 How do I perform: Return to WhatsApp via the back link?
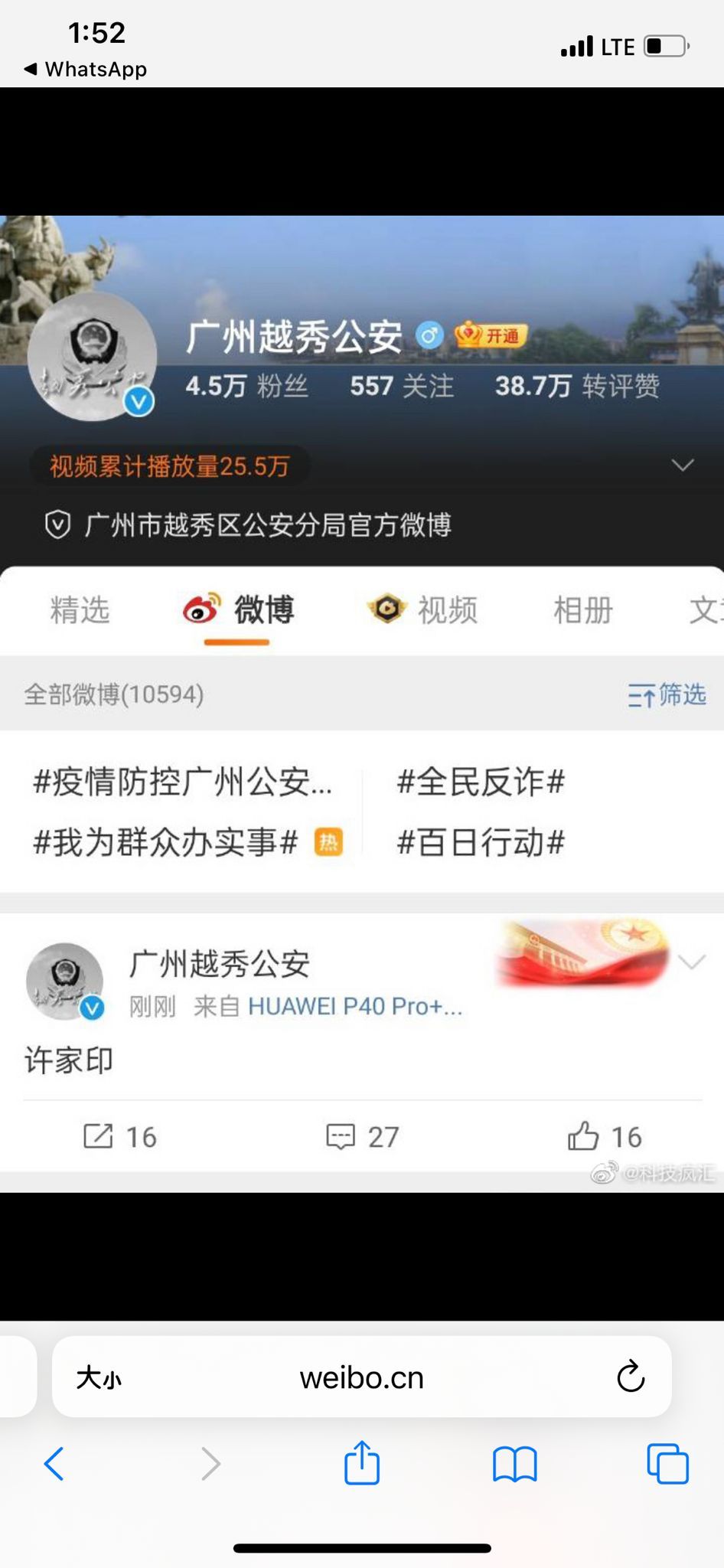[86, 69]
